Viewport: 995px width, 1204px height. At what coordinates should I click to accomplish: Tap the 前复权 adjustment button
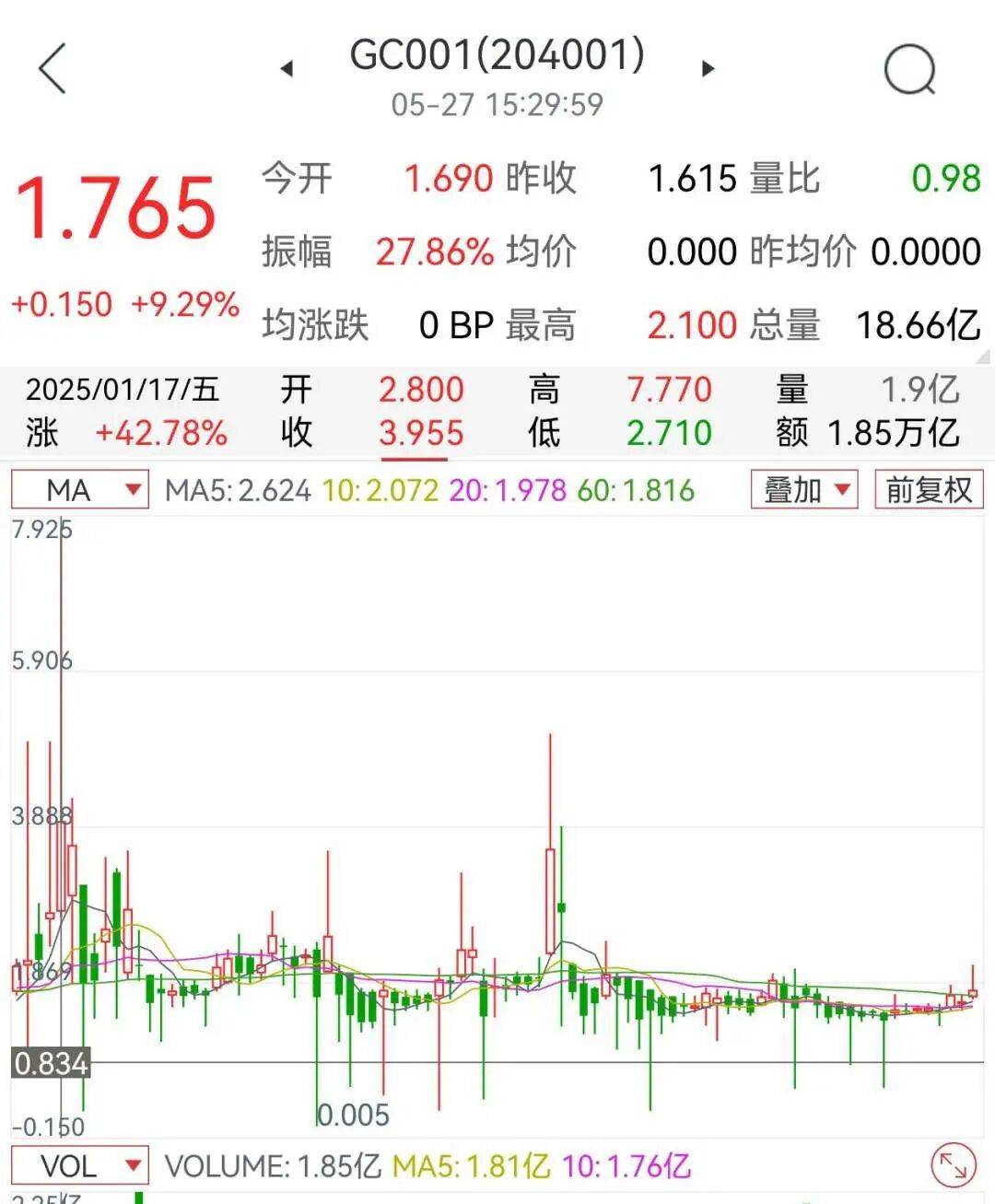pyautogui.click(x=929, y=490)
